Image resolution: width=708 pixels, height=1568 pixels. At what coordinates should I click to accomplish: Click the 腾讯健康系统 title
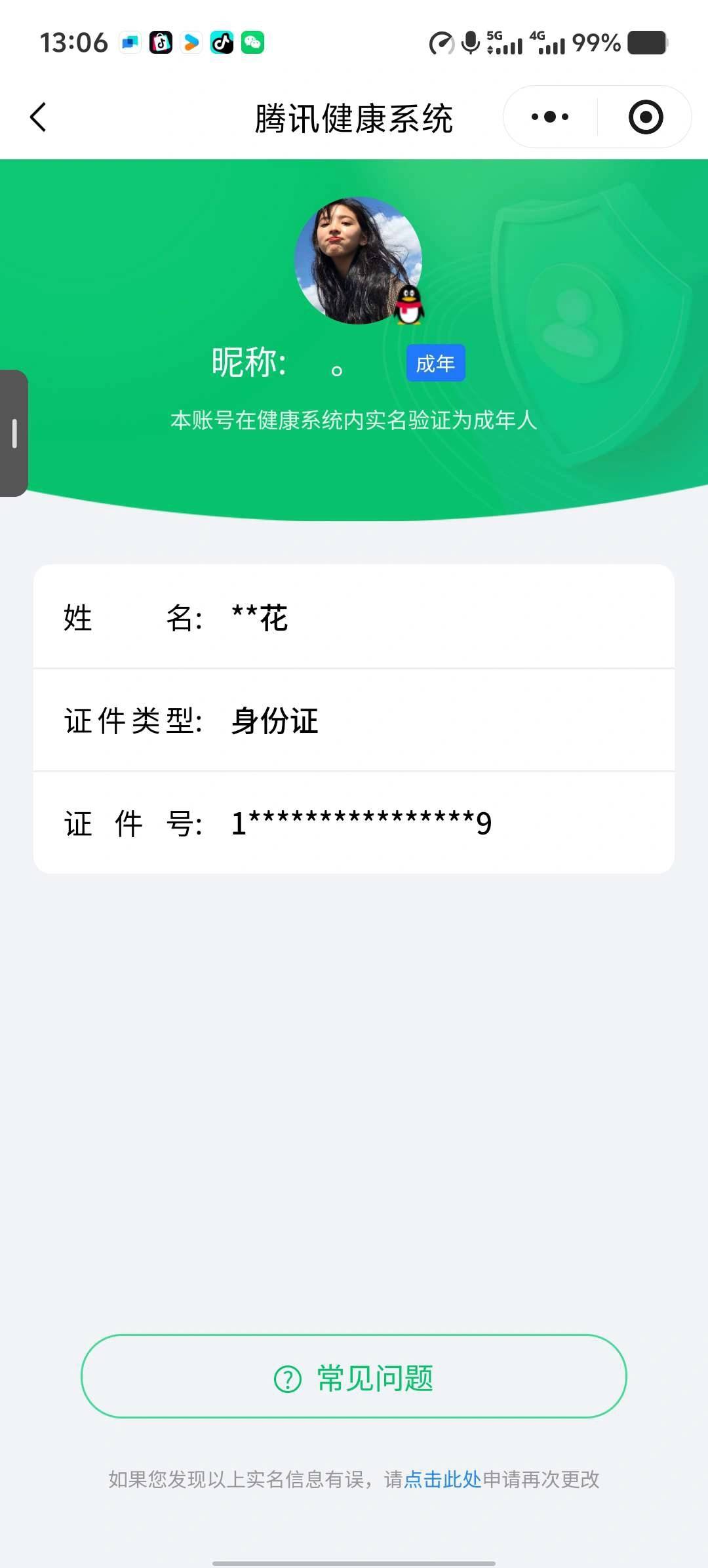pos(354,119)
